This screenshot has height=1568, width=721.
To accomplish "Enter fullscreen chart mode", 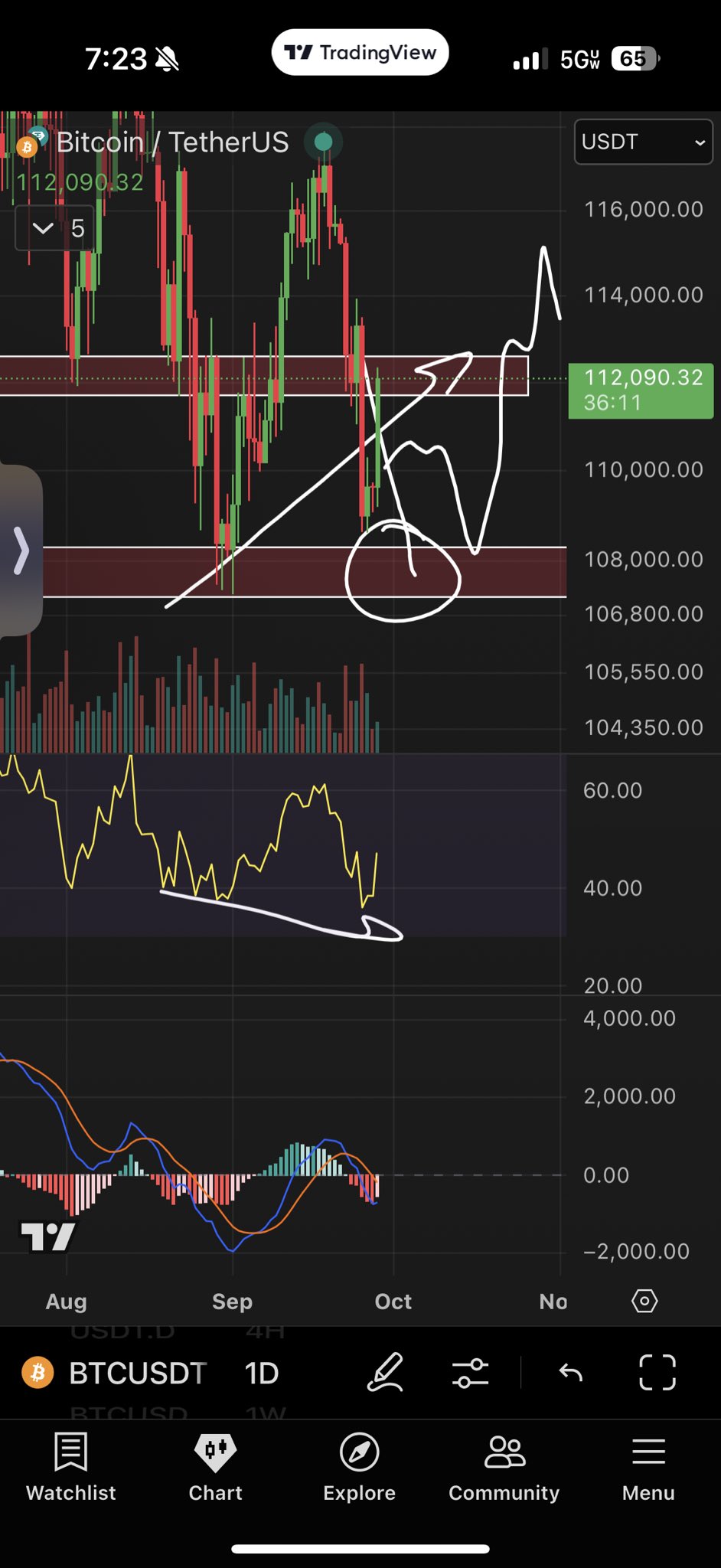I will pos(657,1372).
